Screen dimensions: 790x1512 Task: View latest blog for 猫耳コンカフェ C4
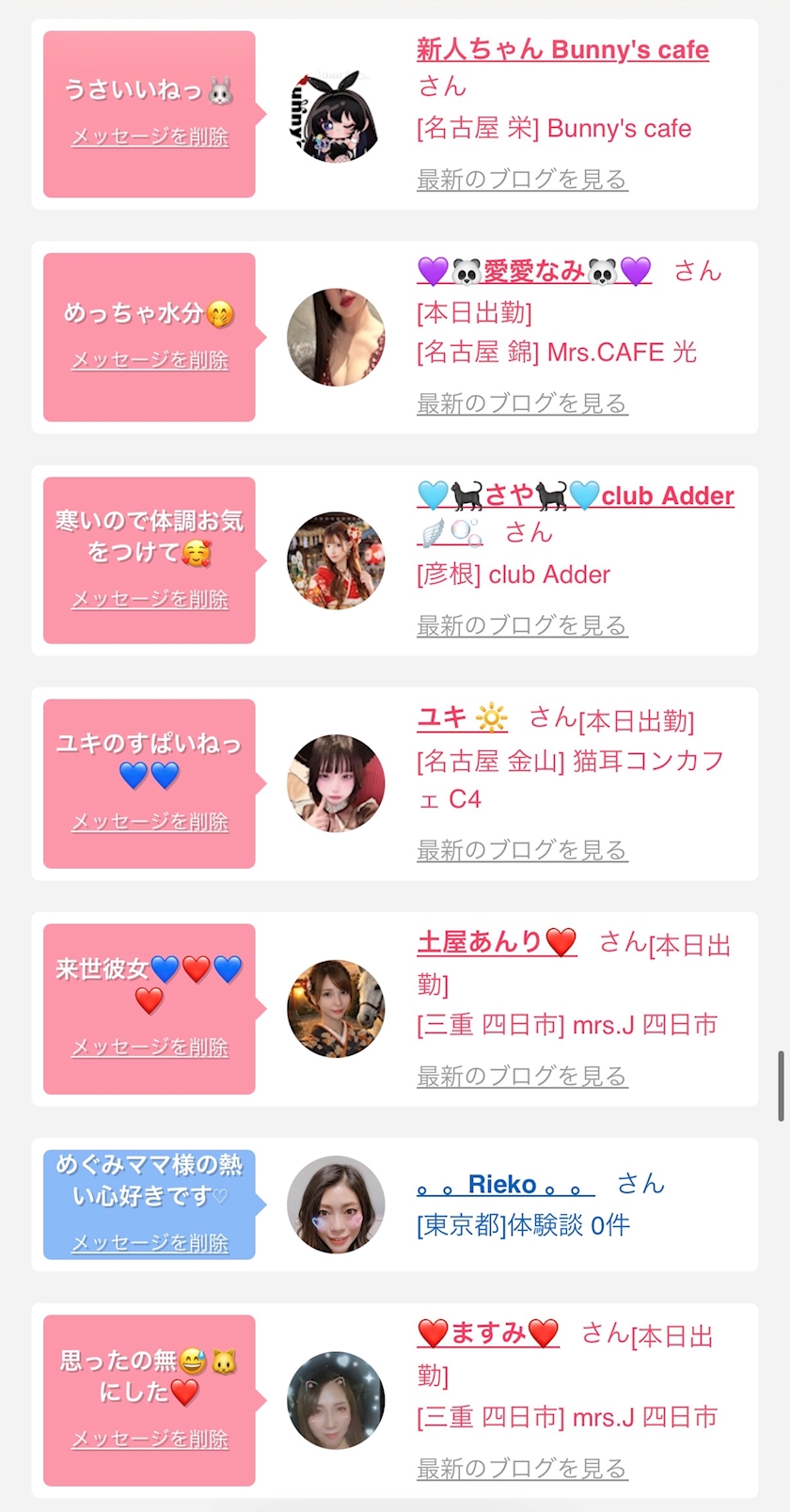(522, 850)
